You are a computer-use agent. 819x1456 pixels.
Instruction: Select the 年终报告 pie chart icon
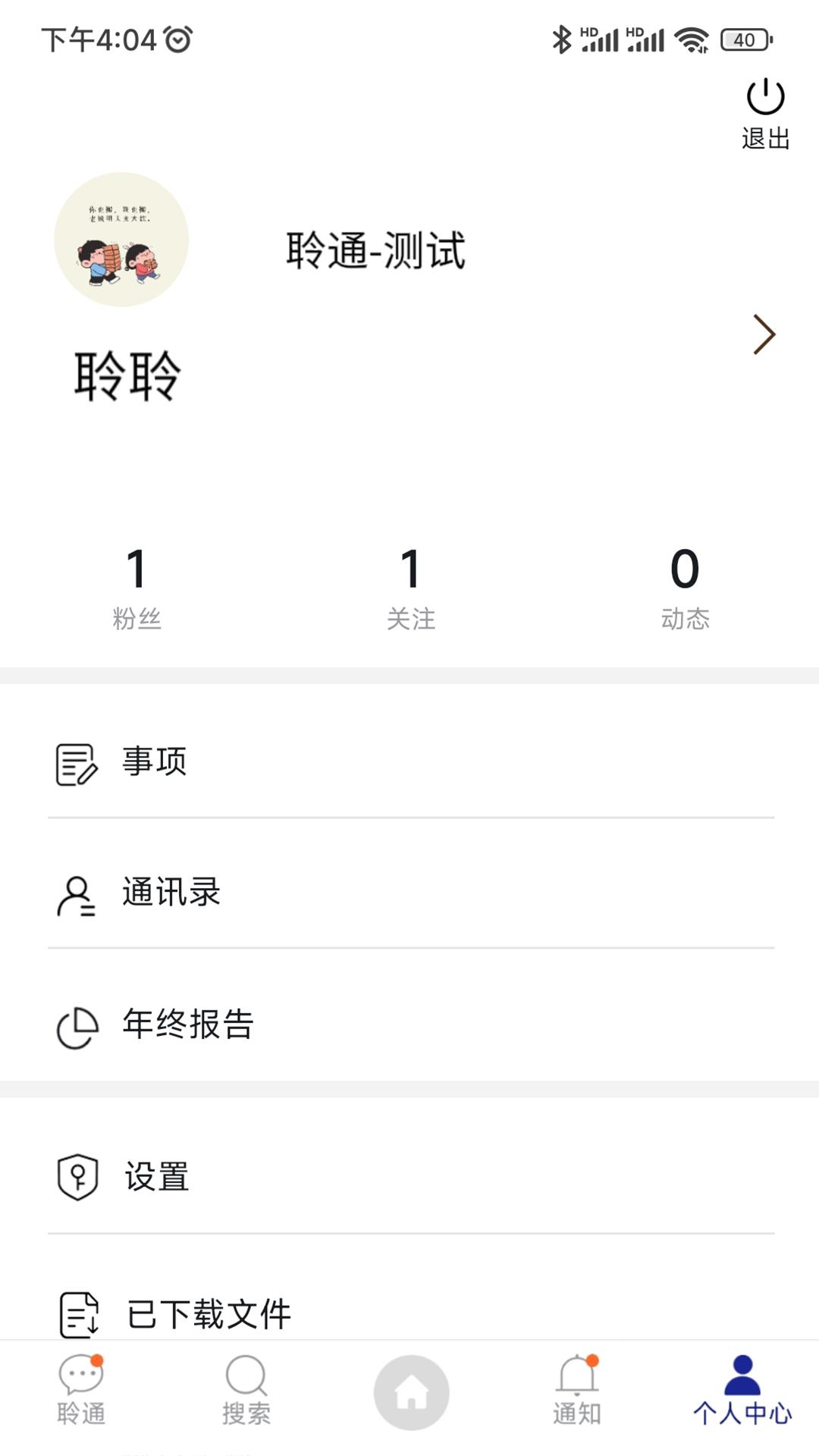click(76, 1028)
